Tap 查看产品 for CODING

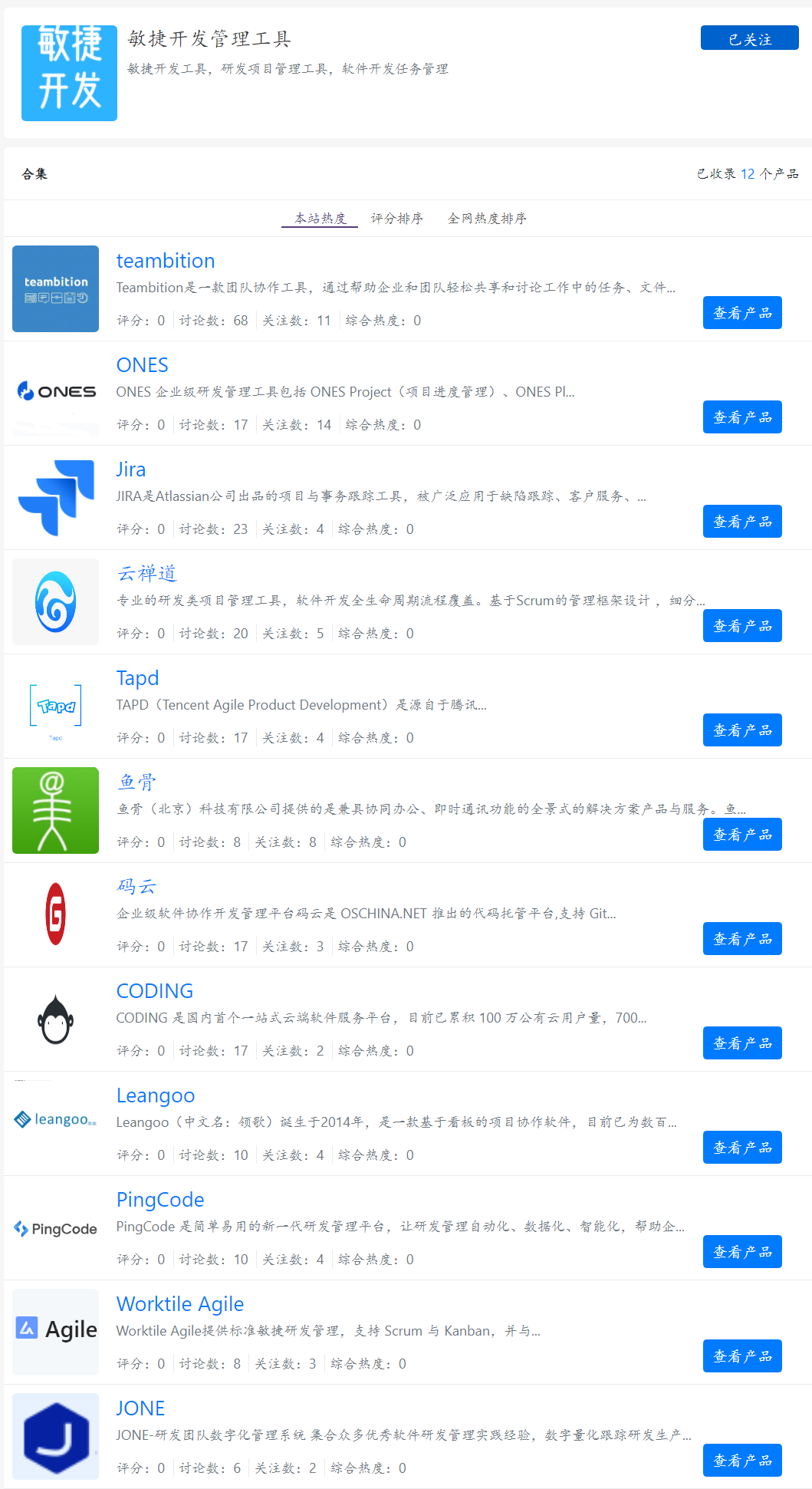[x=741, y=1043]
